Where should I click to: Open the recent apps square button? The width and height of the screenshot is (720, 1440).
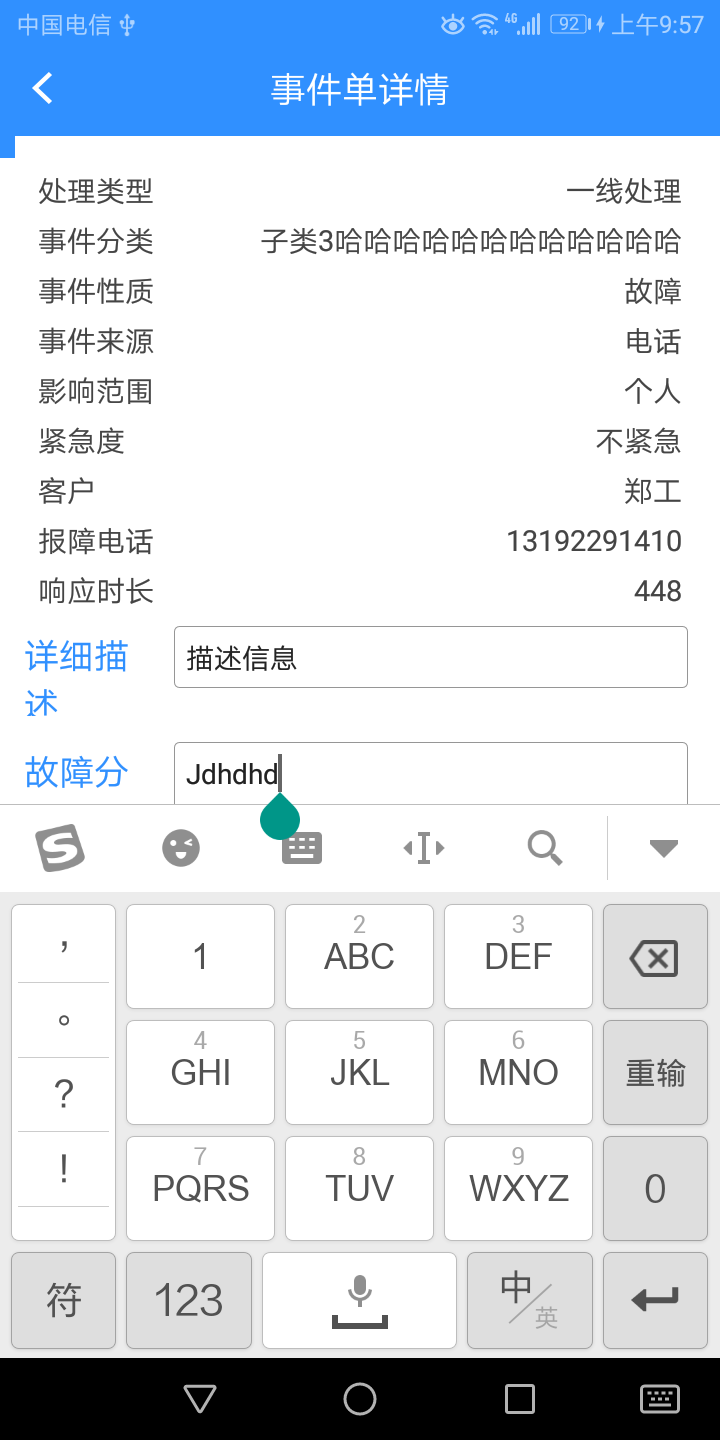coord(518,1399)
